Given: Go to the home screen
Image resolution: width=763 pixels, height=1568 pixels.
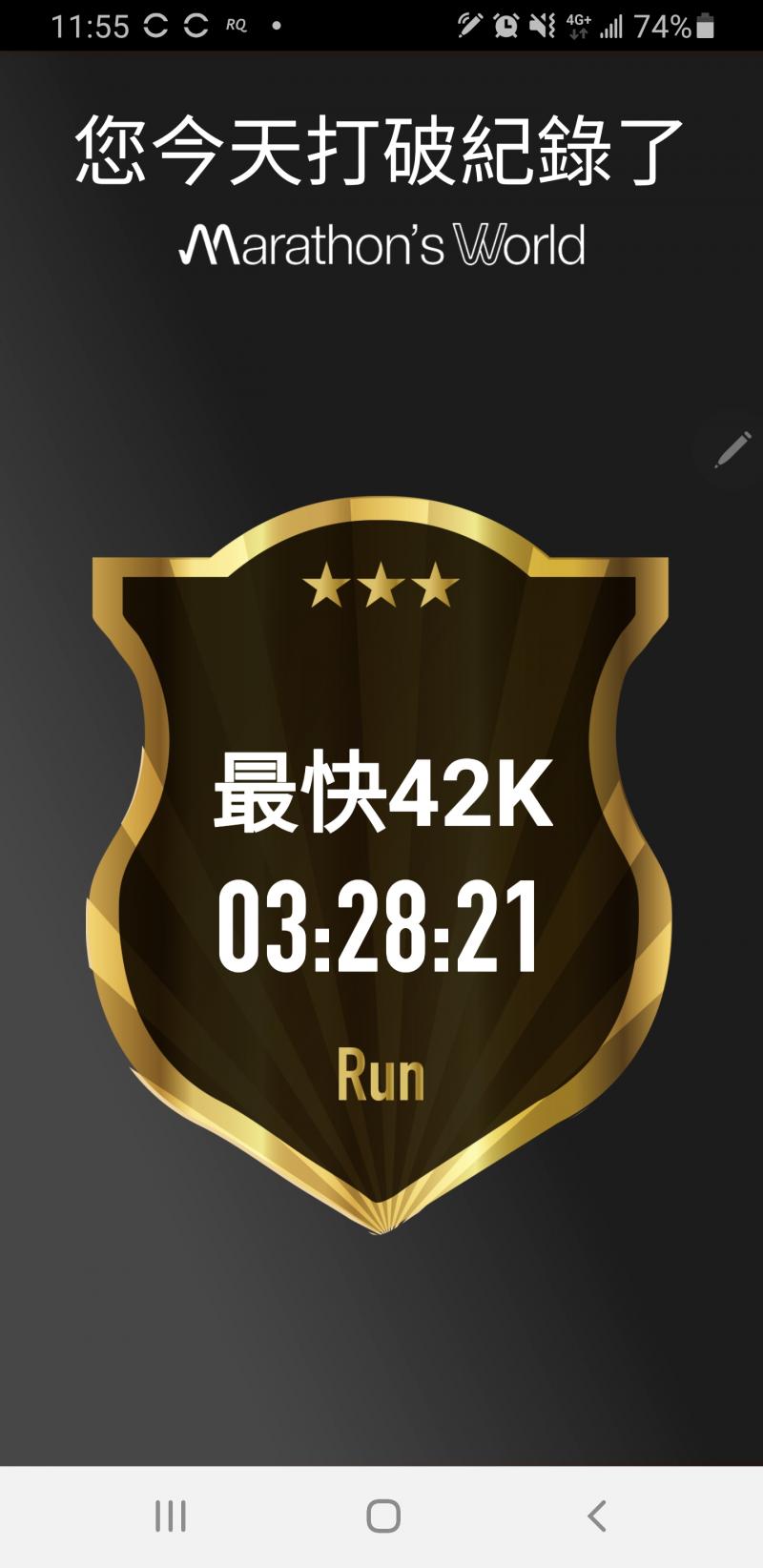Looking at the screenshot, I should (x=383, y=1516).
